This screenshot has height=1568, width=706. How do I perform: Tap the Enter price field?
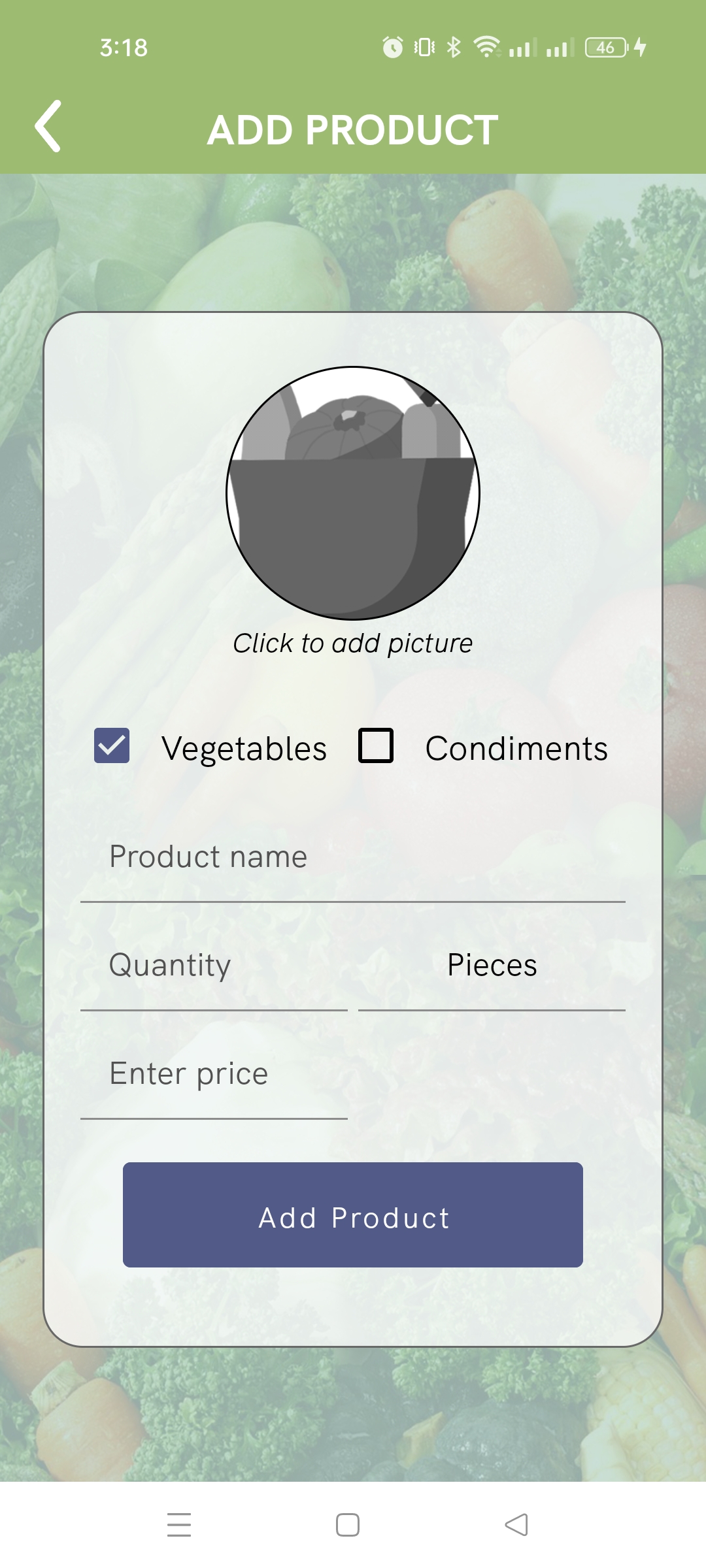pyautogui.click(x=214, y=1074)
